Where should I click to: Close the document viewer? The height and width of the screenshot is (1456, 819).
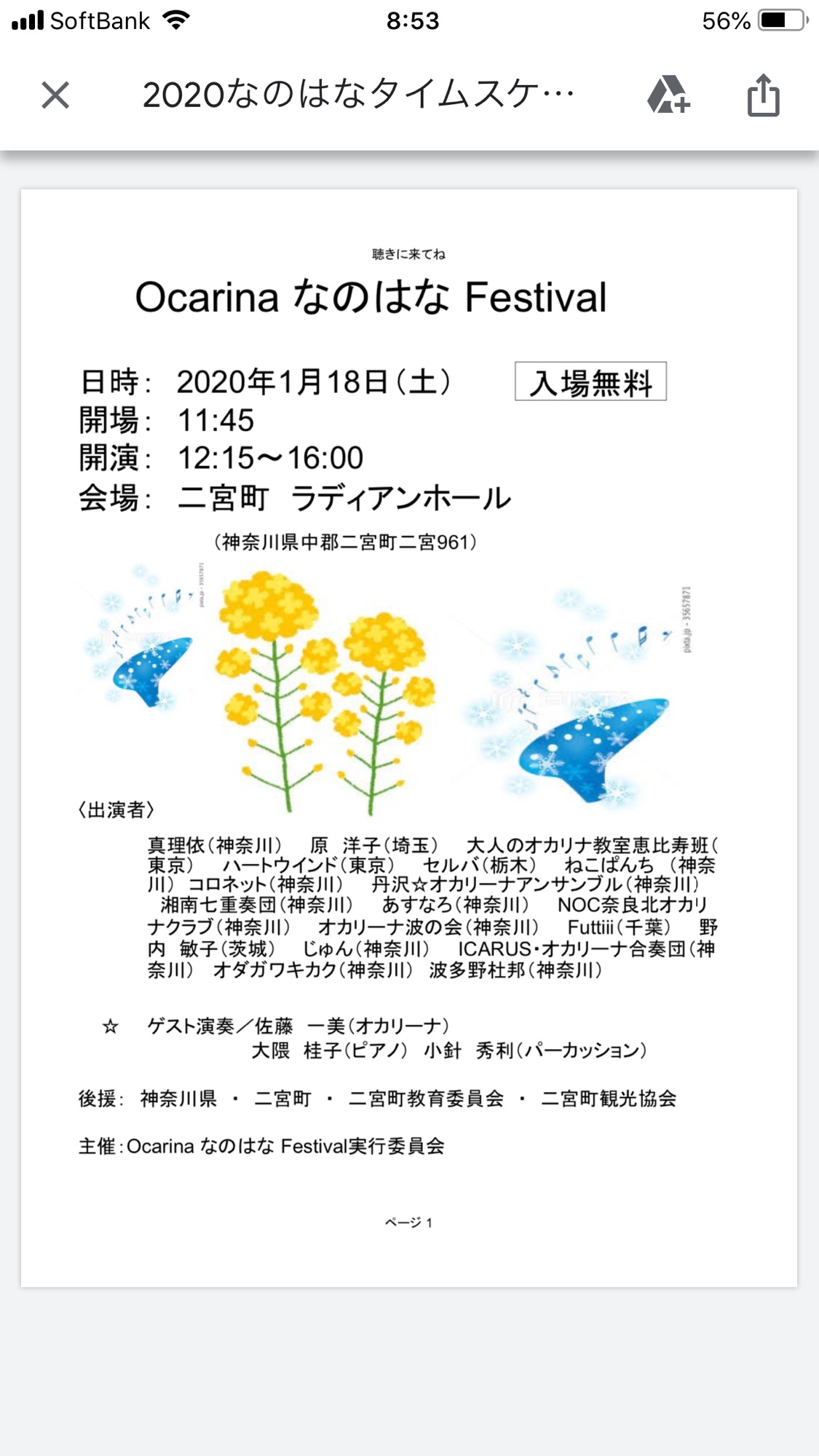[55, 95]
